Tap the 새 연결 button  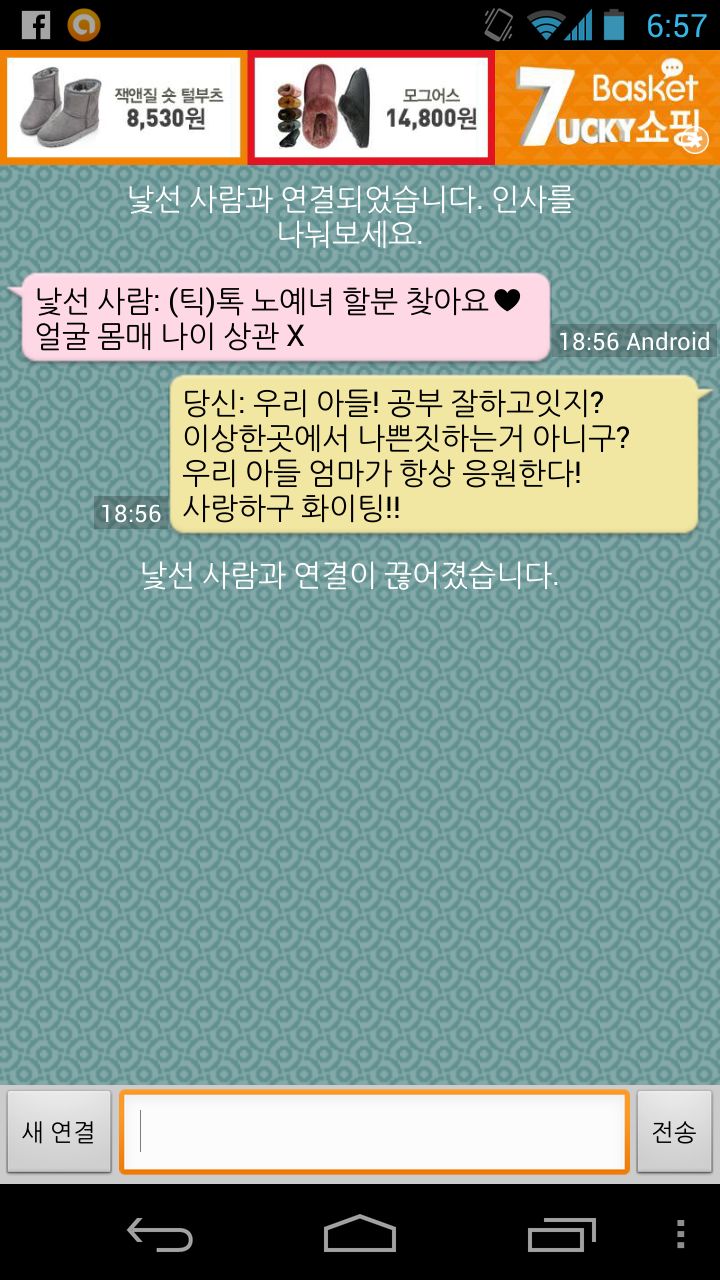(x=59, y=1131)
